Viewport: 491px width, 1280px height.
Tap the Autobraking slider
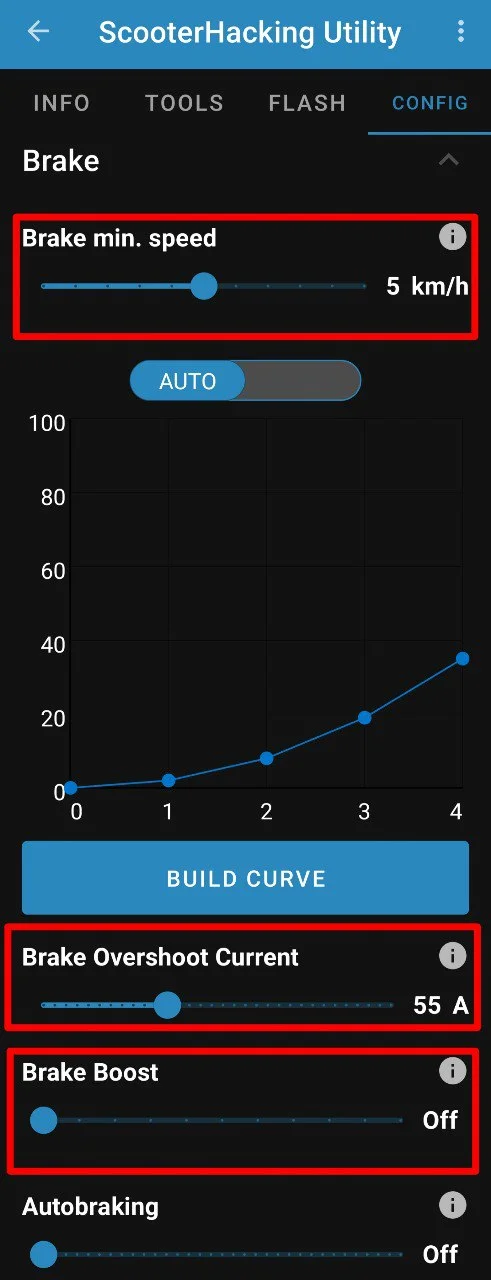click(x=222, y=1254)
